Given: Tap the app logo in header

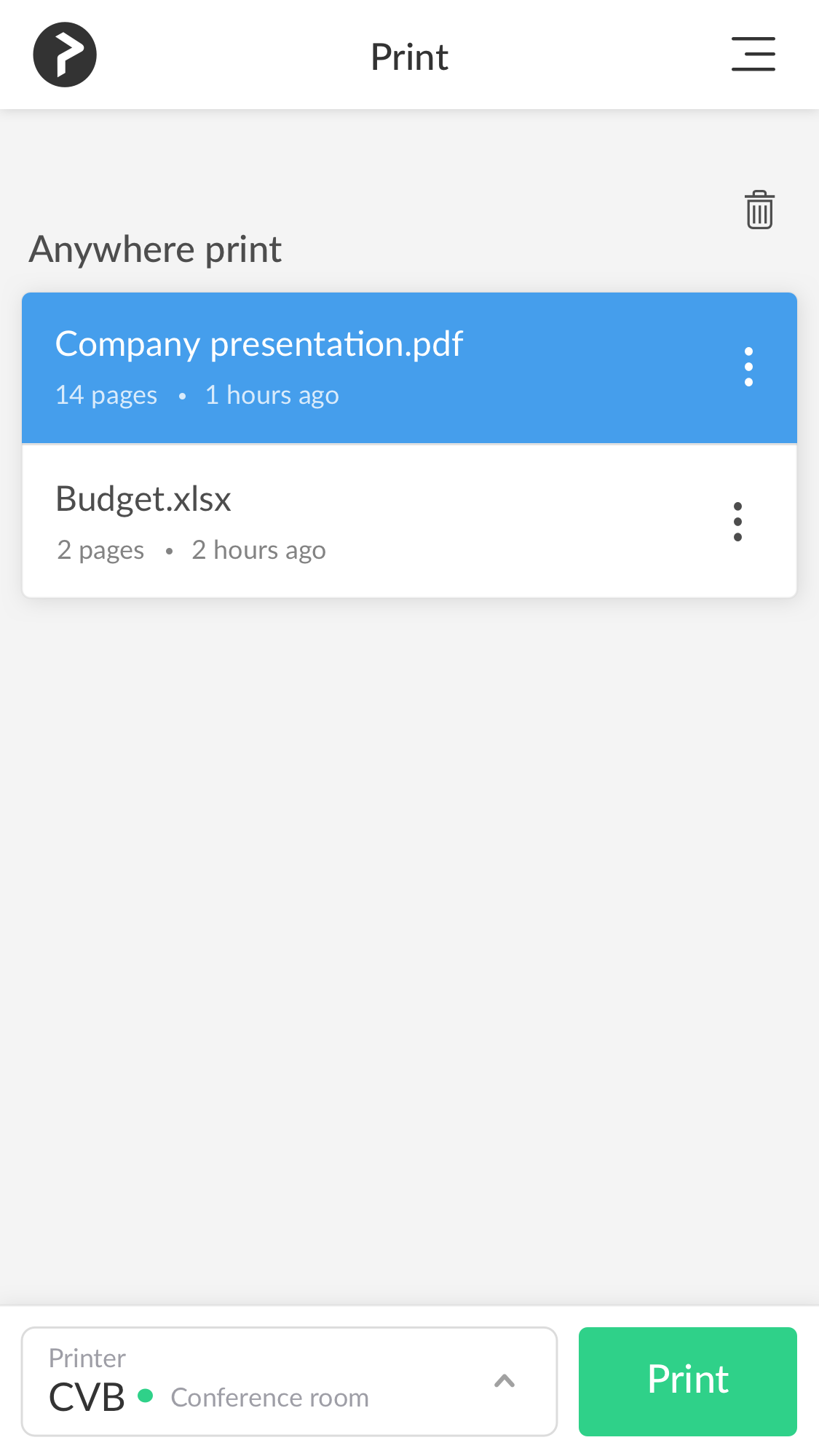Looking at the screenshot, I should tap(65, 55).
